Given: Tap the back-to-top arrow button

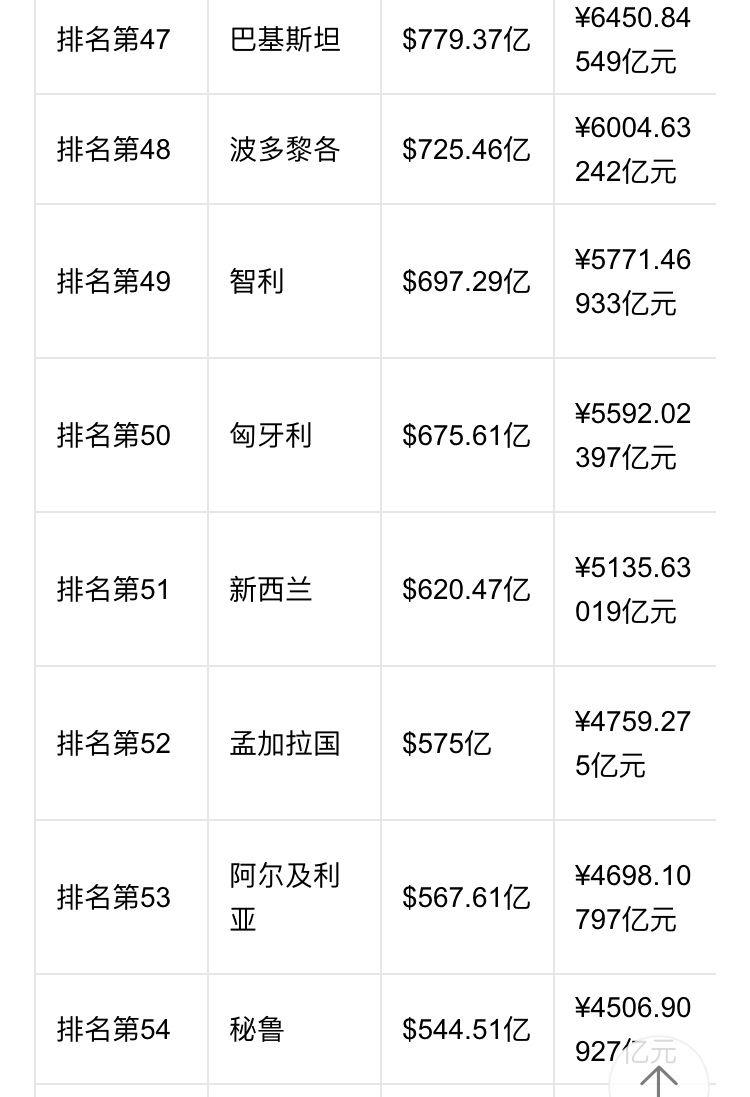Looking at the screenshot, I should (x=659, y=1076).
